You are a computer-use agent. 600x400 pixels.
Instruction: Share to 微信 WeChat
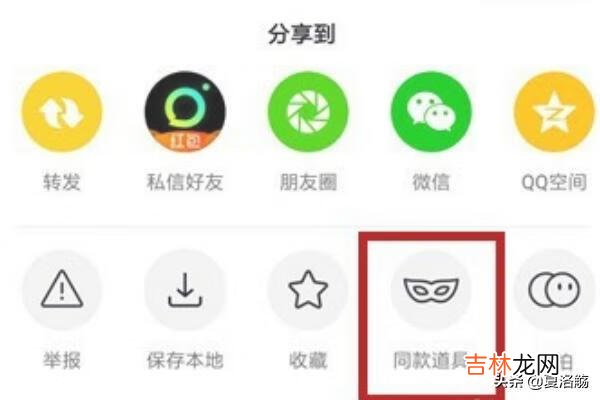pos(431,112)
